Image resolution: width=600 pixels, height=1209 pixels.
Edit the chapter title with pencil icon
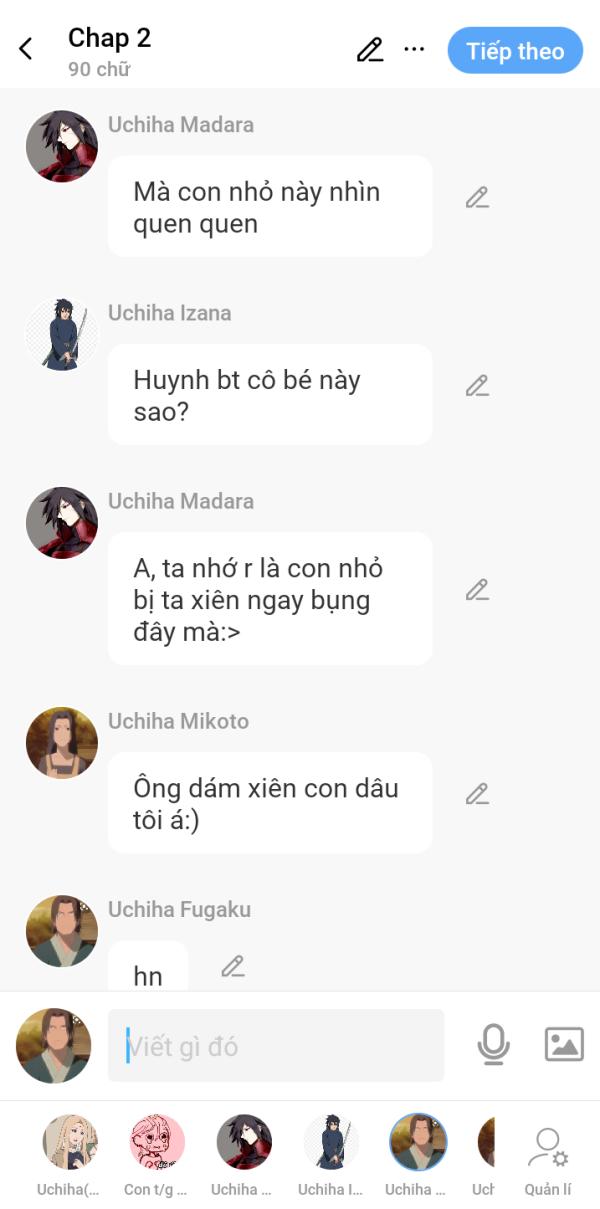click(370, 49)
